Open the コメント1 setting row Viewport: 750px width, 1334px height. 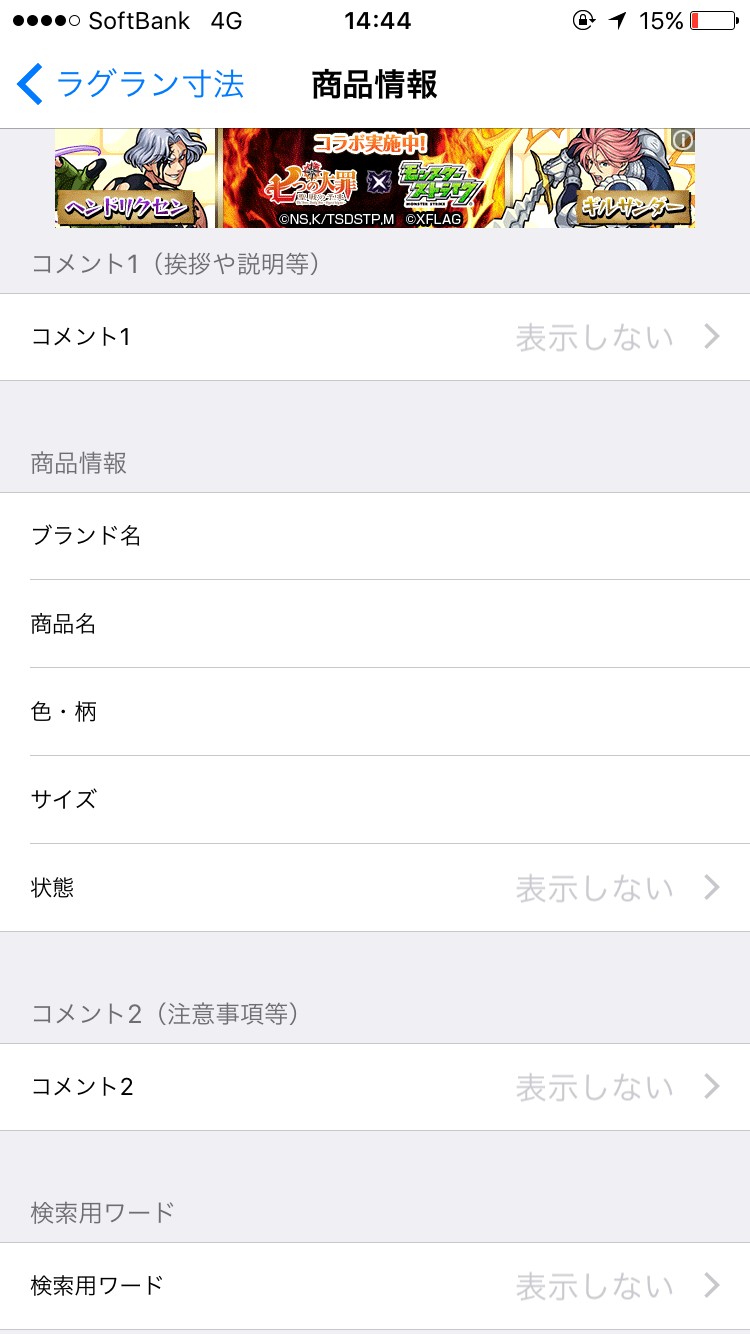point(375,337)
